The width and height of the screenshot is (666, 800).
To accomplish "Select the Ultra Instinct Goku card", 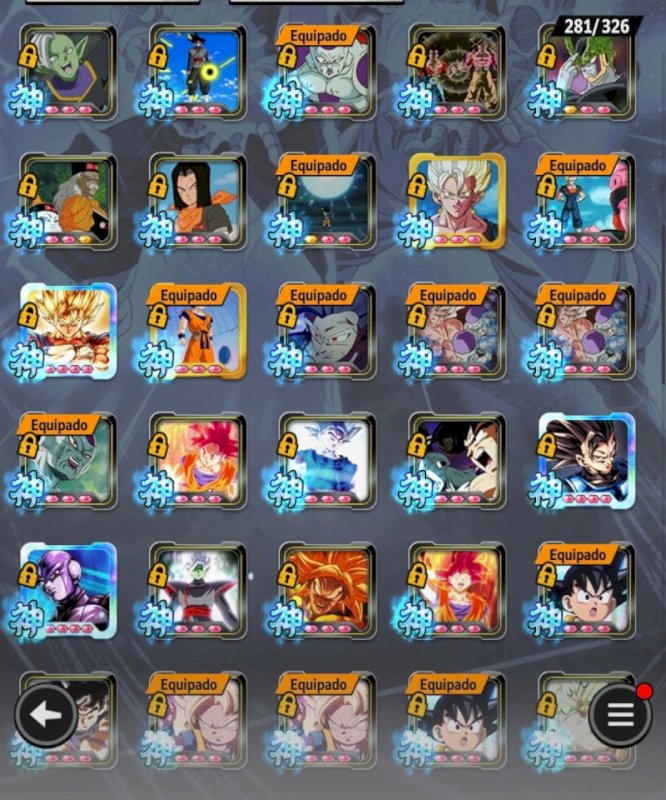I will [328, 462].
